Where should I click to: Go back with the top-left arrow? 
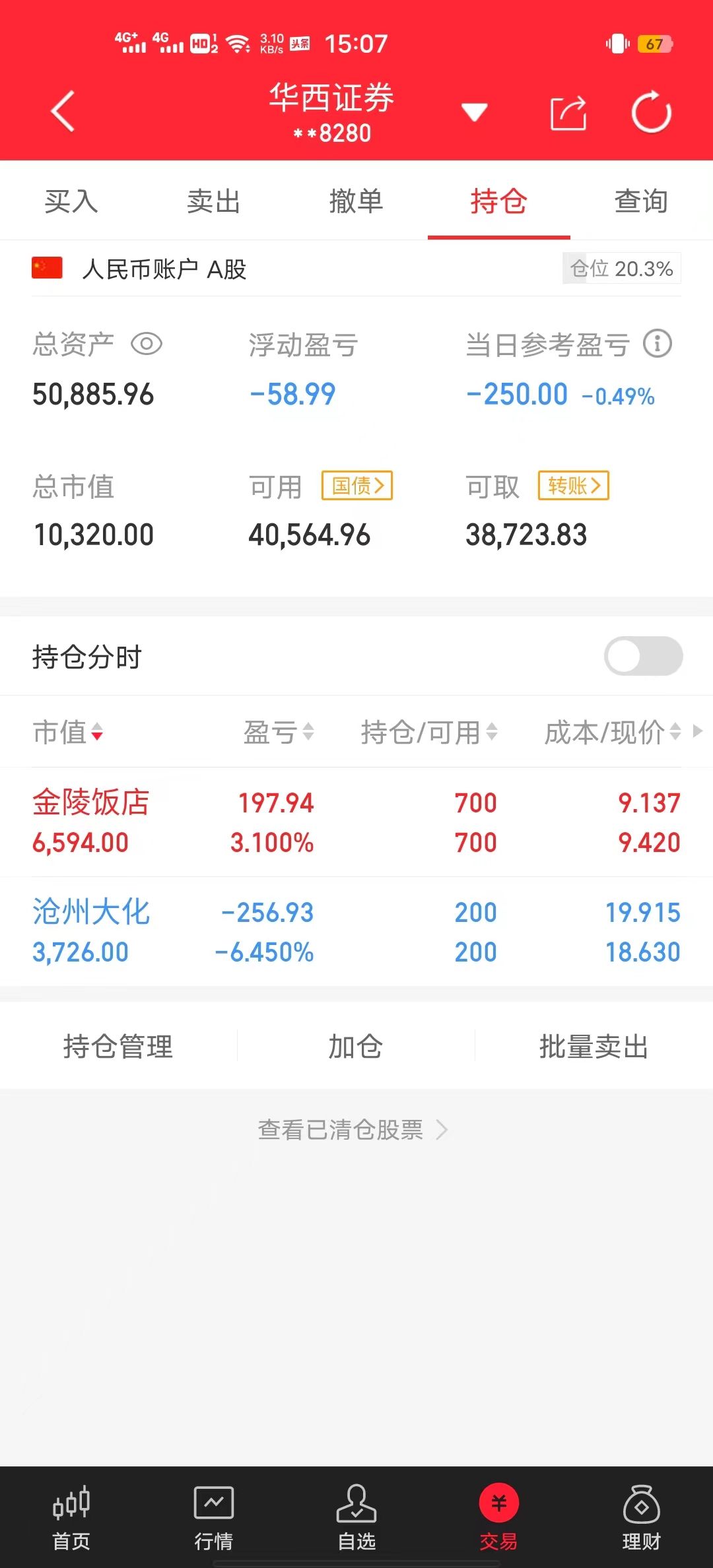click(x=63, y=111)
